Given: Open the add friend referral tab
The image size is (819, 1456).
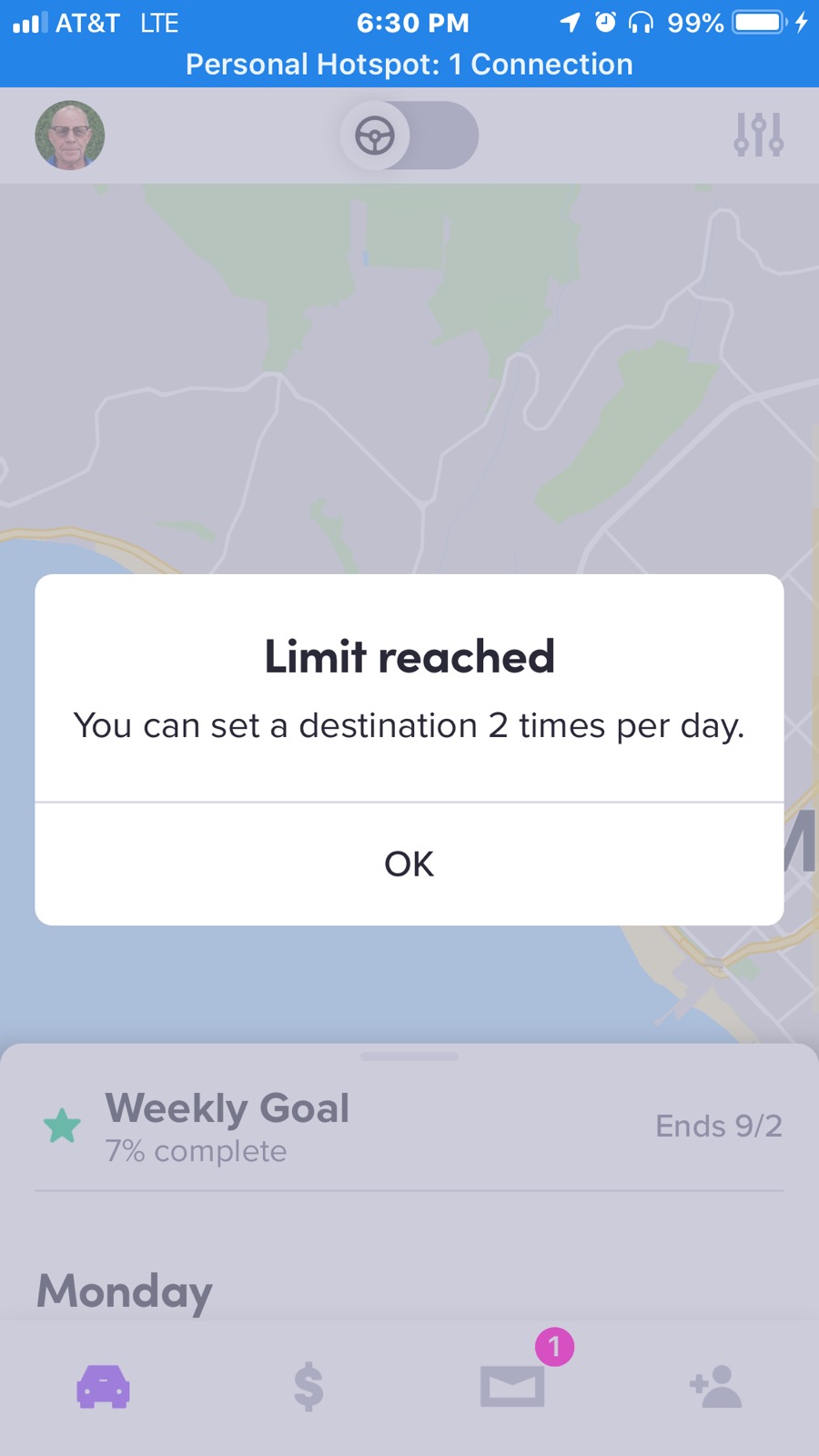Looking at the screenshot, I should 716,1387.
